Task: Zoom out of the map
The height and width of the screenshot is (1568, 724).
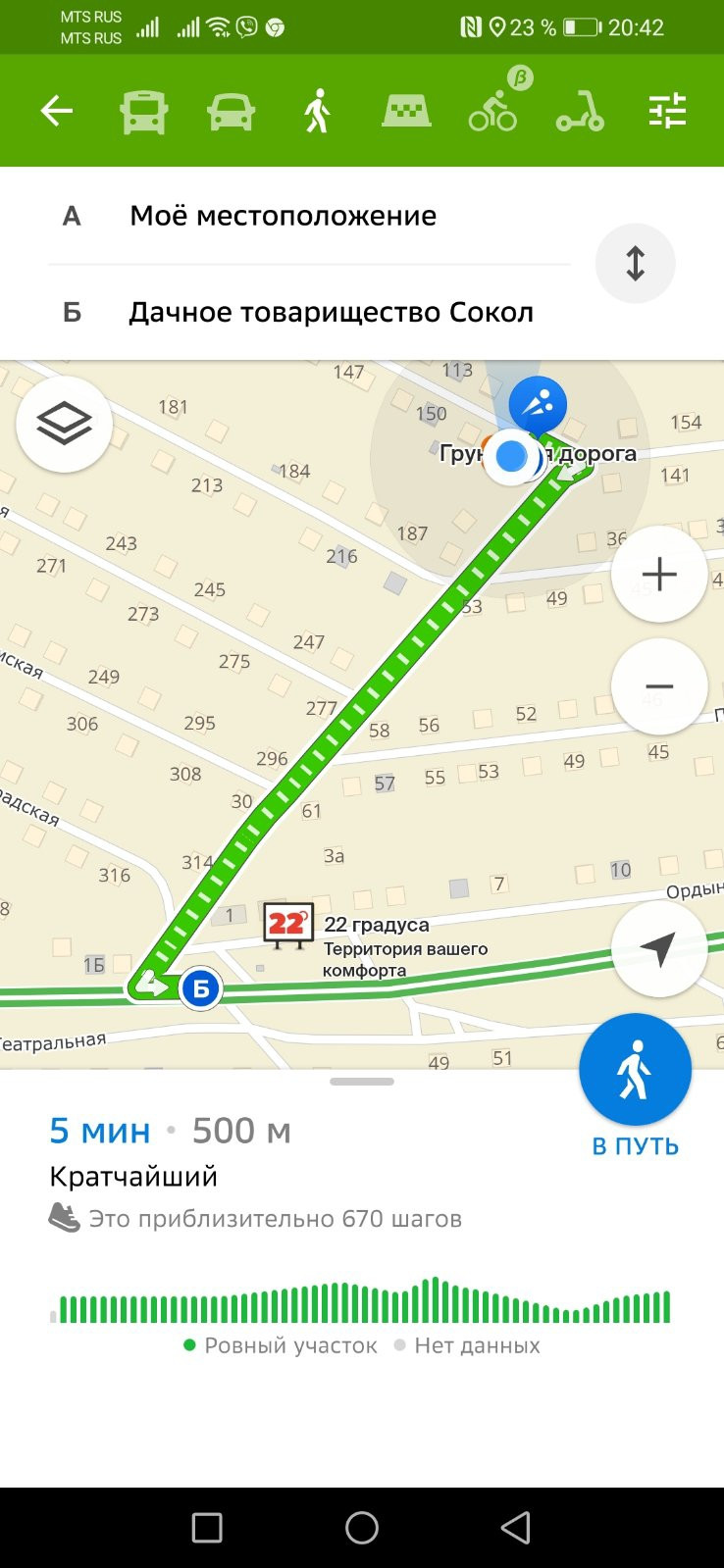Action: pos(659,686)
